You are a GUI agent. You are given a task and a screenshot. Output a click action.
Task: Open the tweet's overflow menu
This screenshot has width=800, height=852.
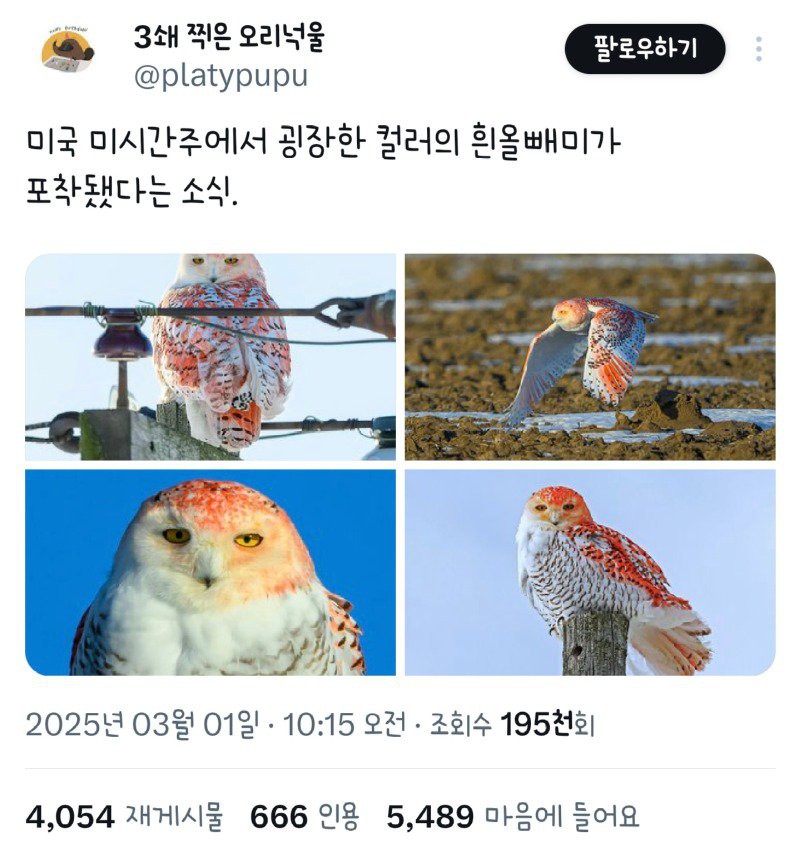pos(759,49)
